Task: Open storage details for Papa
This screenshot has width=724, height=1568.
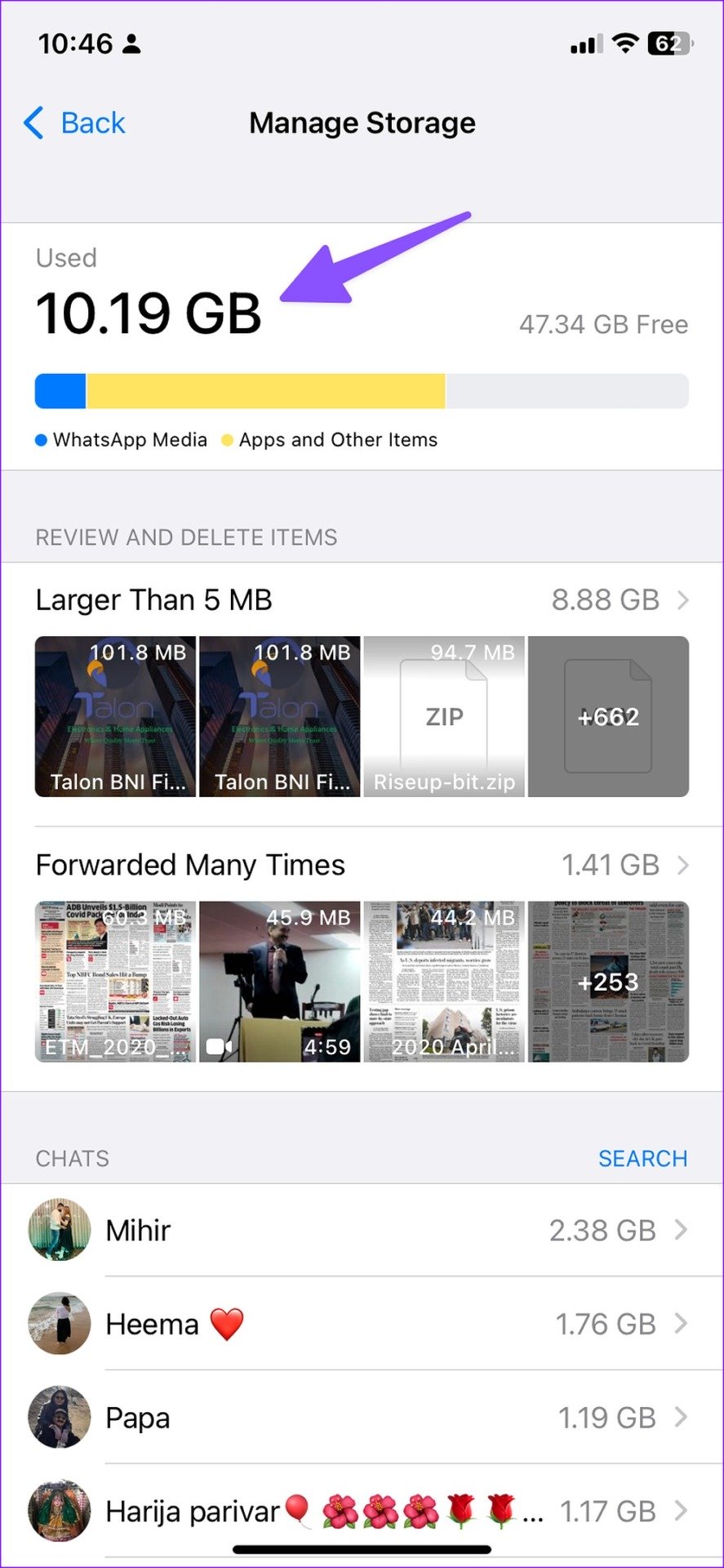Action: pos(362,1418)
